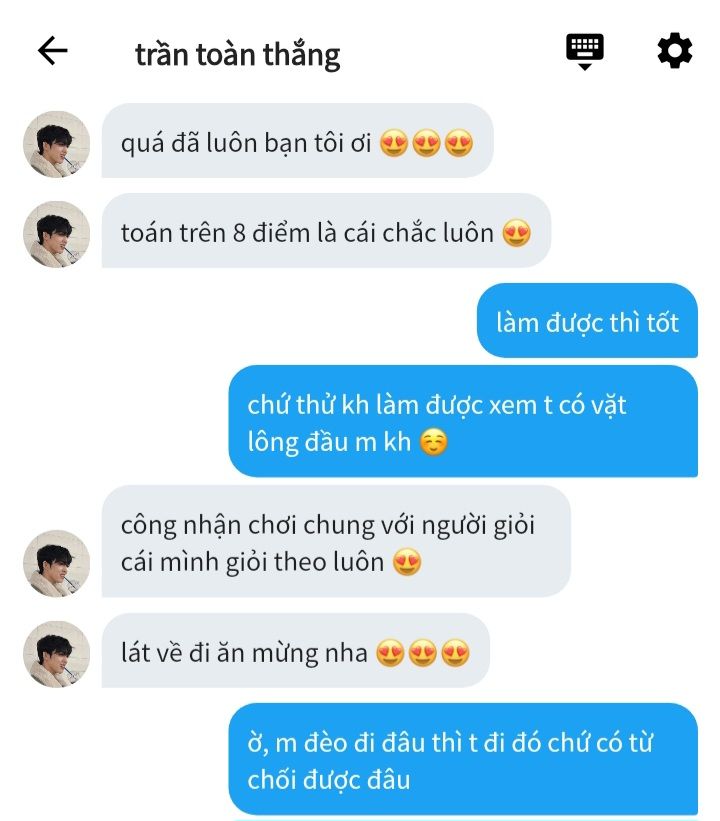Open chat settings via the gear icon
The image size is (720, 821).
(x=675, y=50)
